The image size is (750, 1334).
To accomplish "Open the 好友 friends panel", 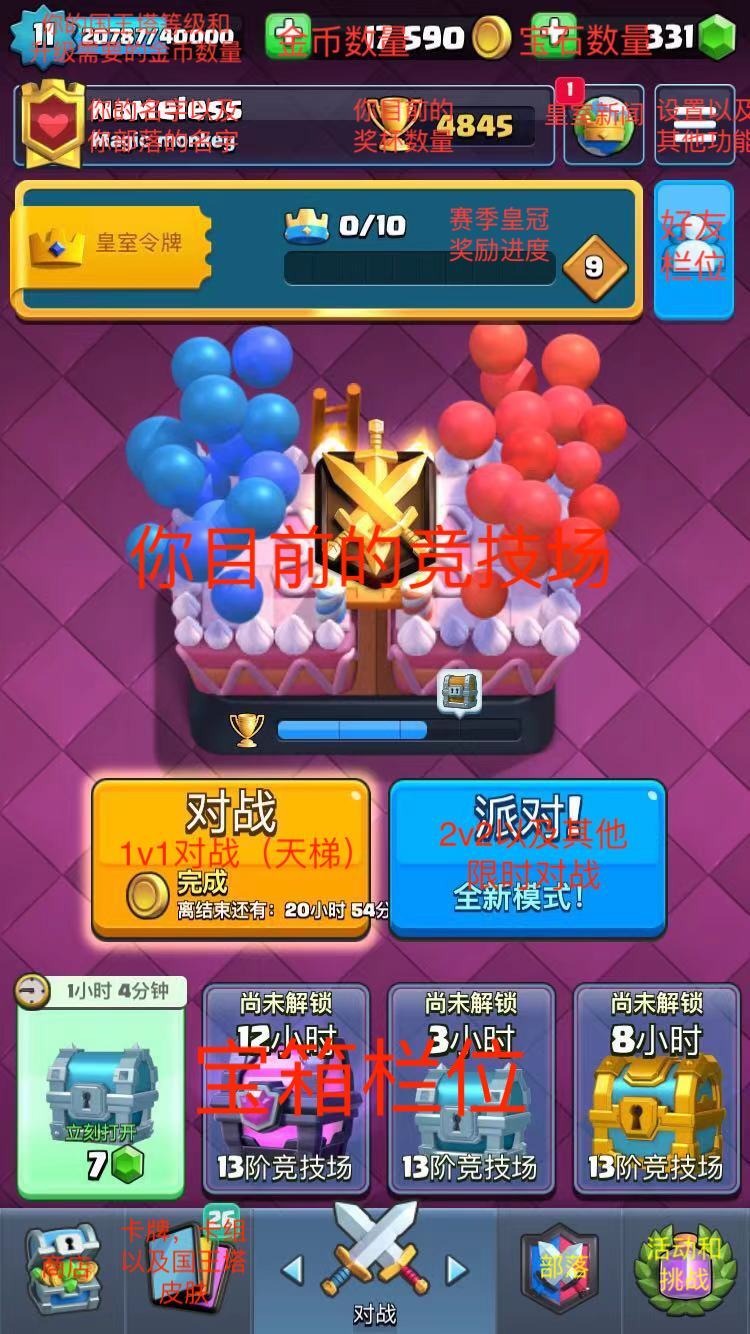I will pyautogui.click(x=694, y=248).
